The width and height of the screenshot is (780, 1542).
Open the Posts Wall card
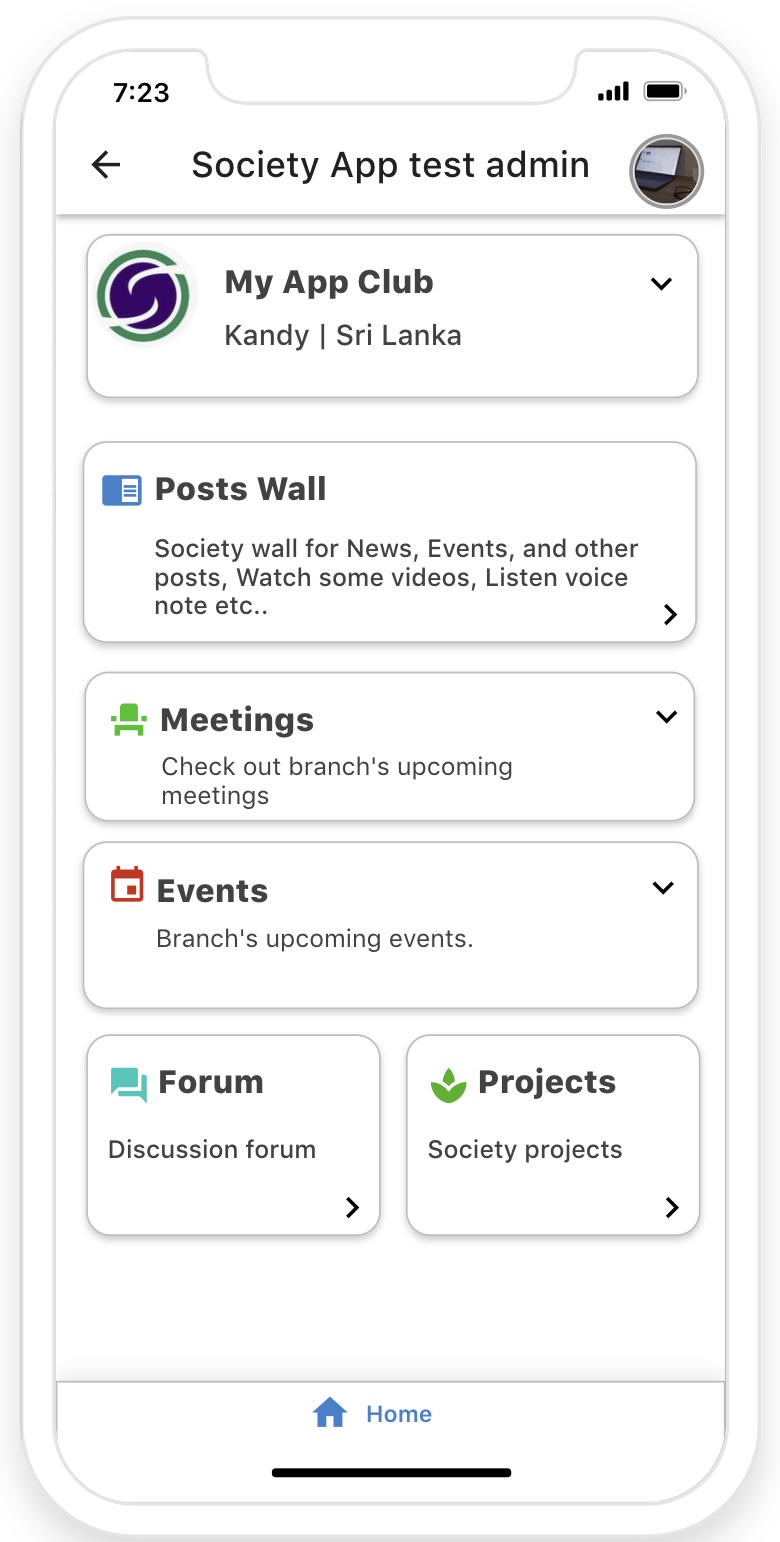[x=390, y=542]
